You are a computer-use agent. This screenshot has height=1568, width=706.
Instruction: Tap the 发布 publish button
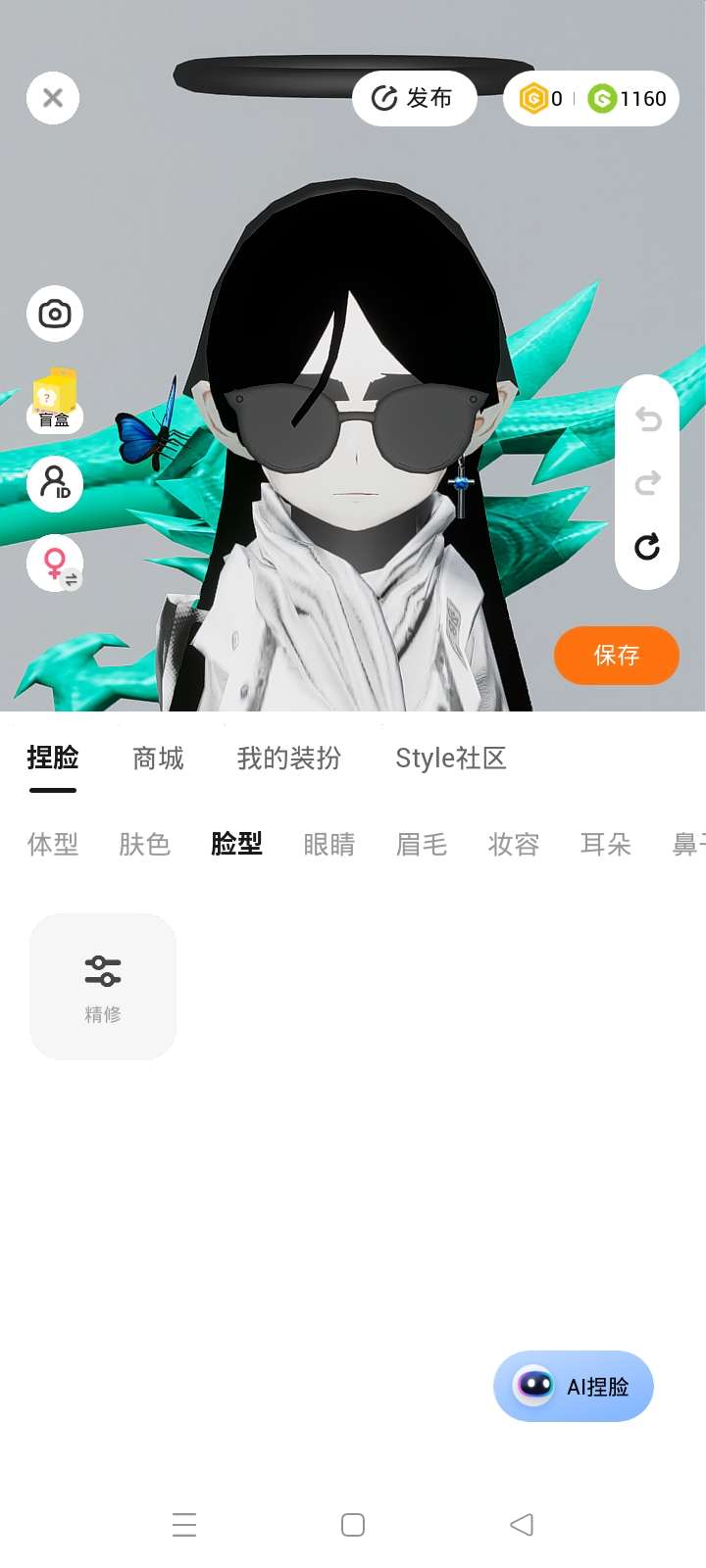414,98
